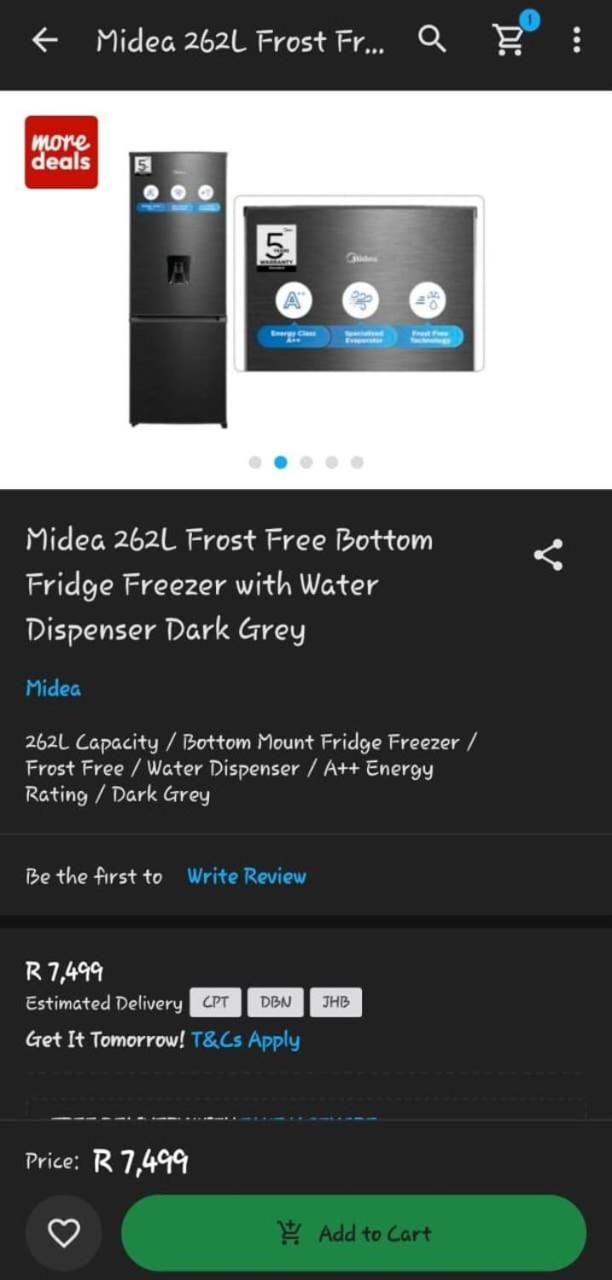The width and height of the screenshot is (612, 1280).
Task: Share this Midea fridge product
Action: coord(548,555)
